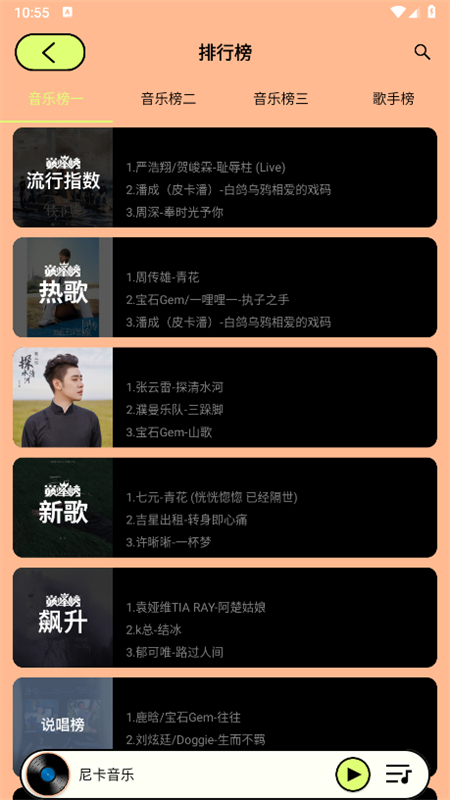Open search from the top bar
The height and width of the screenshot is (800, 450).
tap(422, 52)
